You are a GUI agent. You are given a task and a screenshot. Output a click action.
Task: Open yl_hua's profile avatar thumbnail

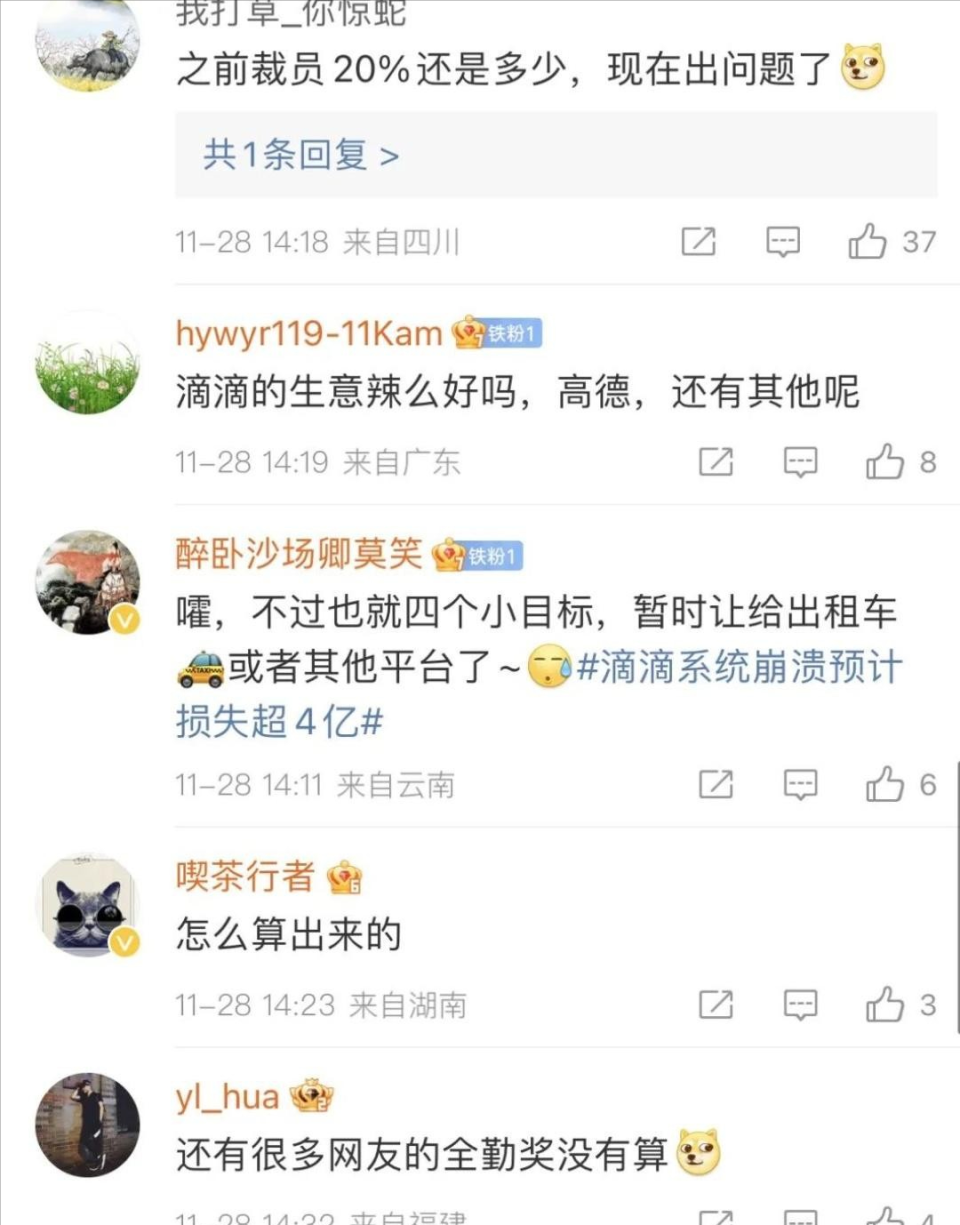88,1121
